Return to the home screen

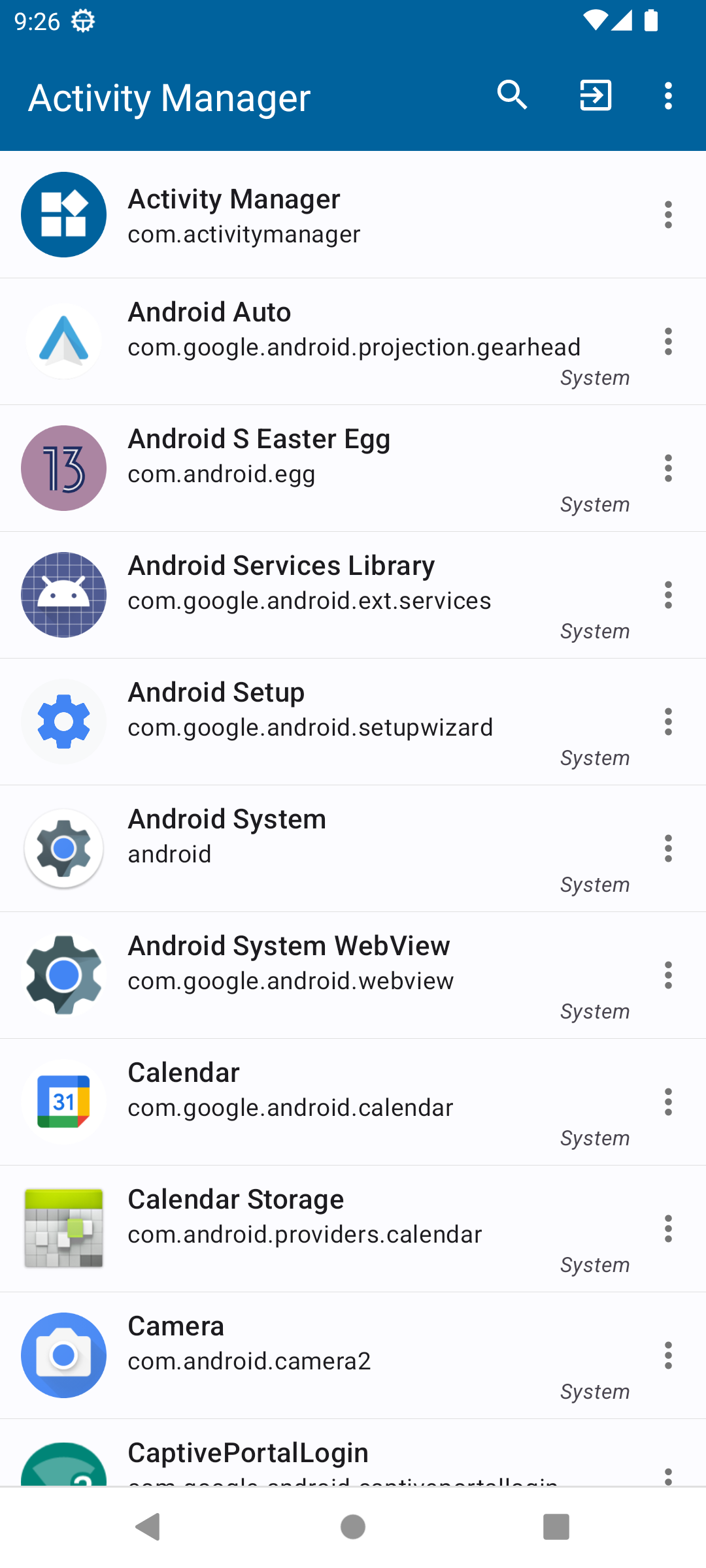353,1527
